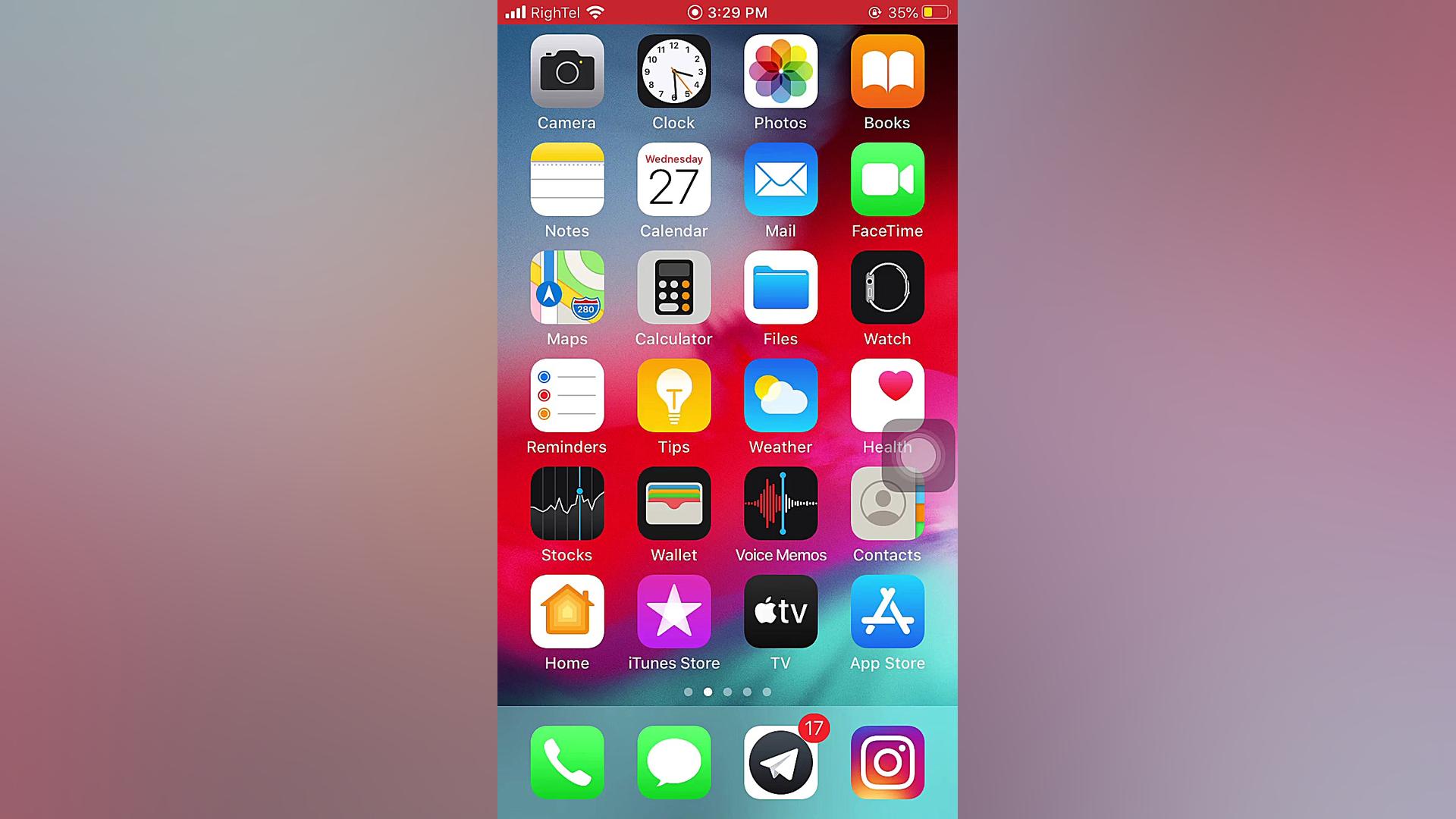This screenshot has height=819, width=1456.
Task: Open the Camera app
Action: (x=567, y=71)
